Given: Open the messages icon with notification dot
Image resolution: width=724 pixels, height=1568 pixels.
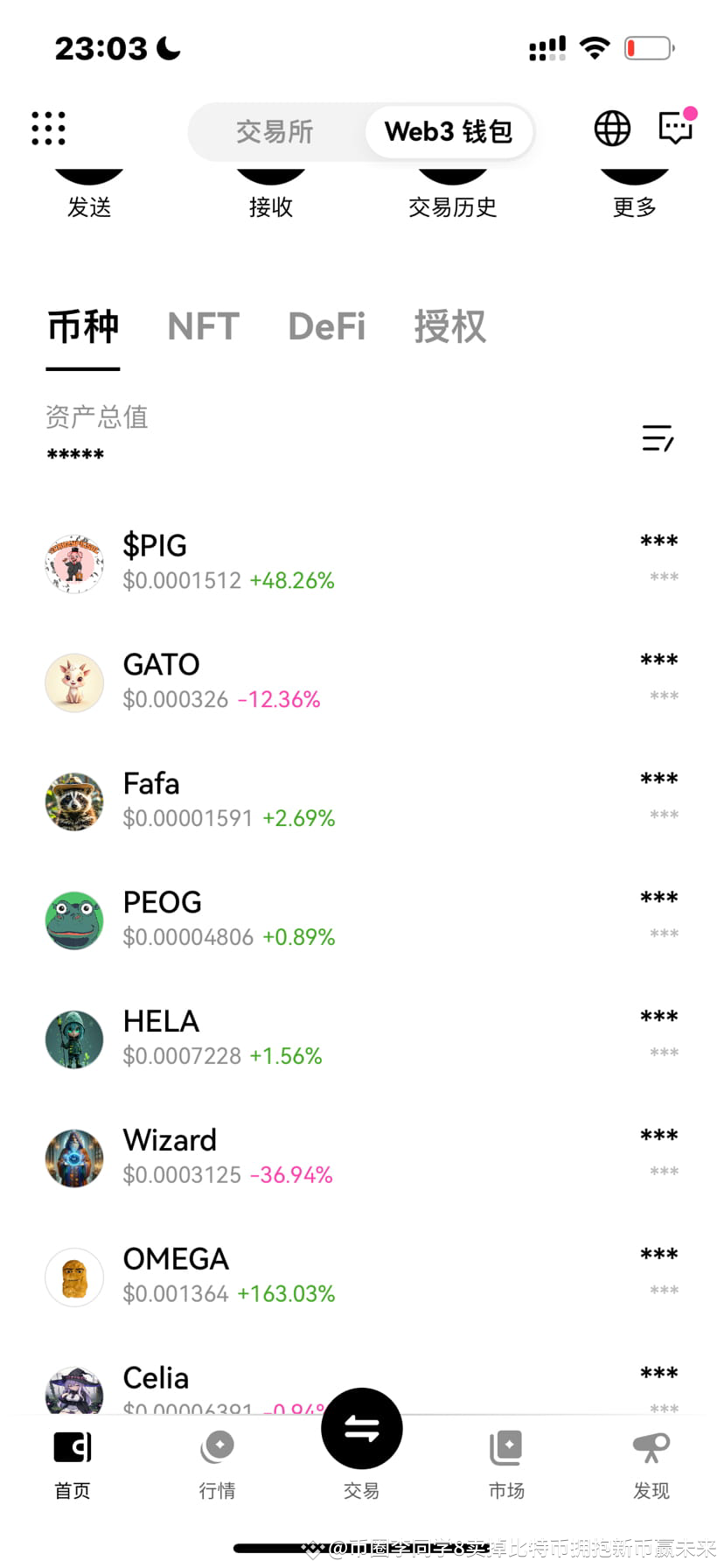Looking at the screenshot, I should coord(675,128).
